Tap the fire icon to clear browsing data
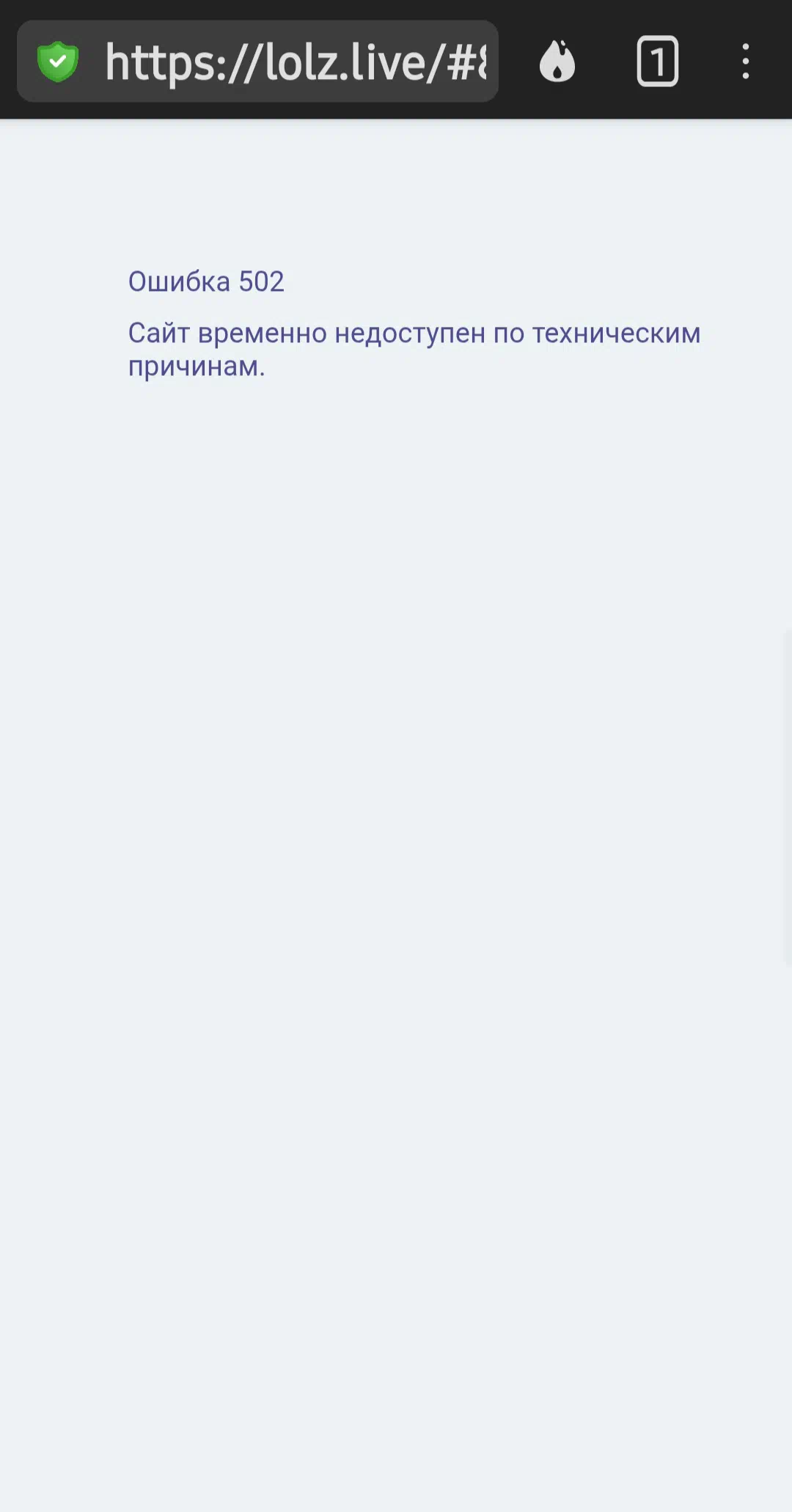 click(x=557, y=61)
